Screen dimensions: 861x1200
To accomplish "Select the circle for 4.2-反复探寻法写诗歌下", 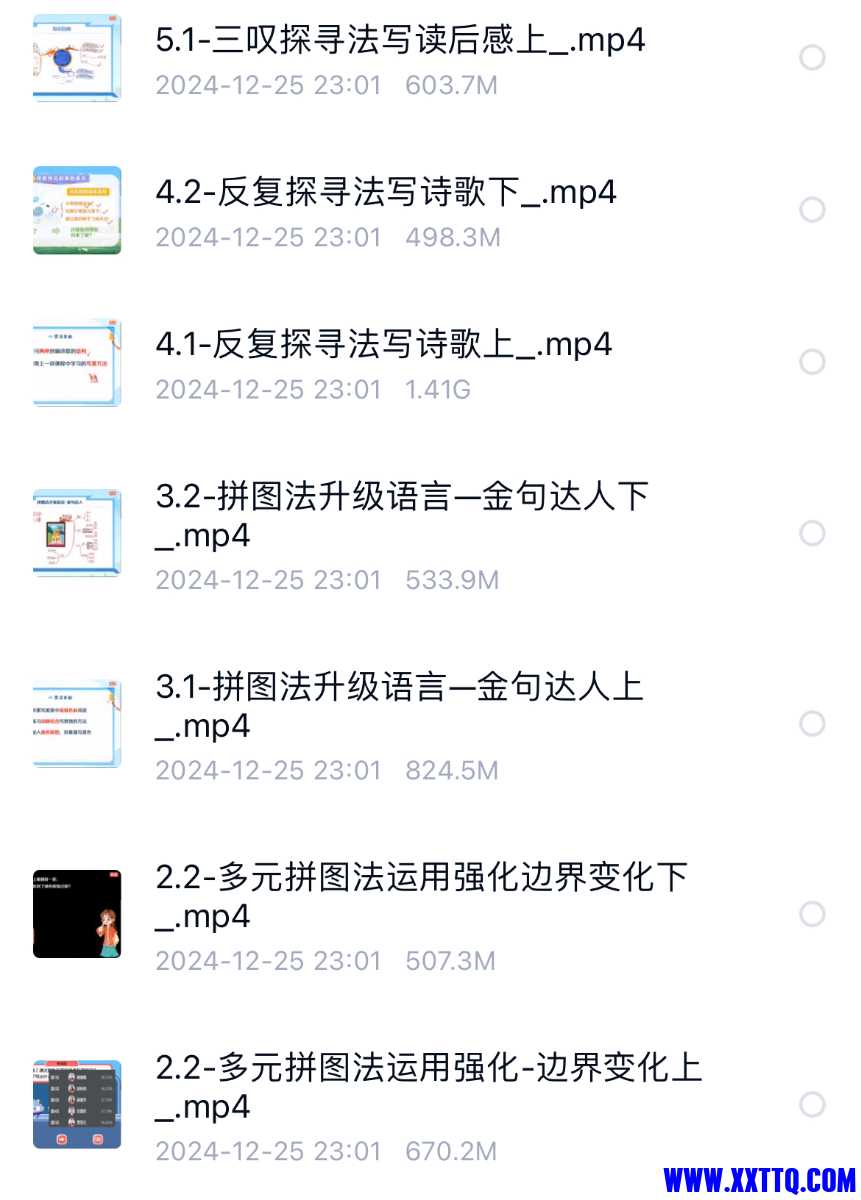I will 812,210.
